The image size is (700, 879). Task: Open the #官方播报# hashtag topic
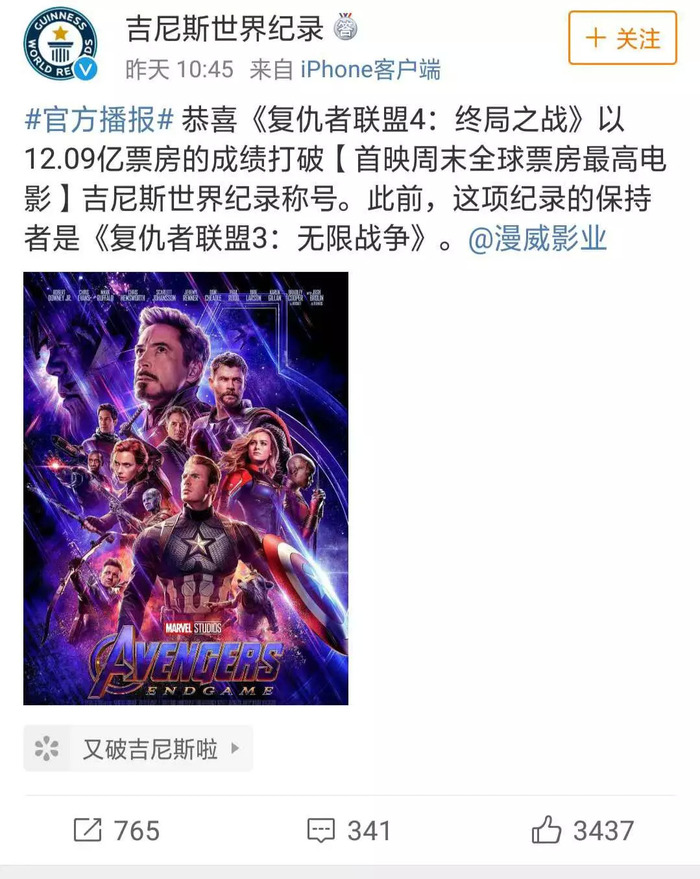tap(99, 121)
